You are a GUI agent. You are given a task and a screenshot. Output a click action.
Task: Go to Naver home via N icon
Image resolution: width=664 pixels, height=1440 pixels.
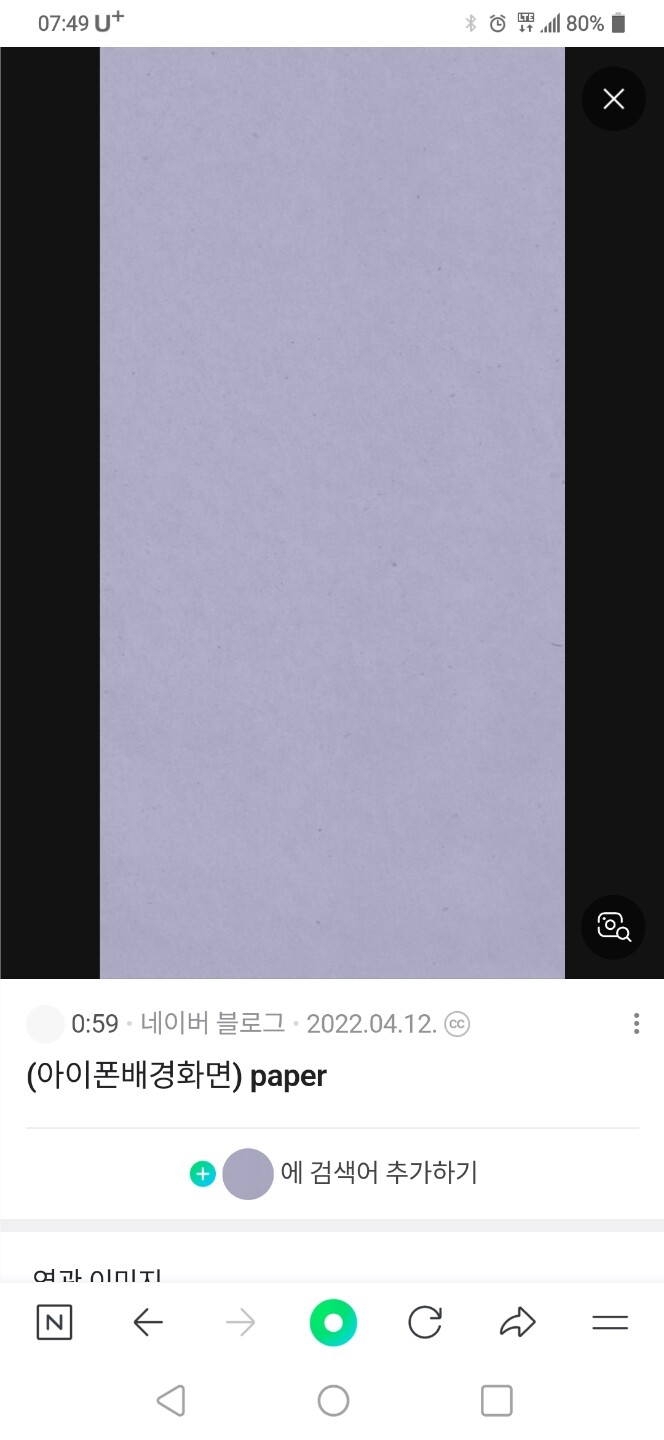(x=54, y=1323)
